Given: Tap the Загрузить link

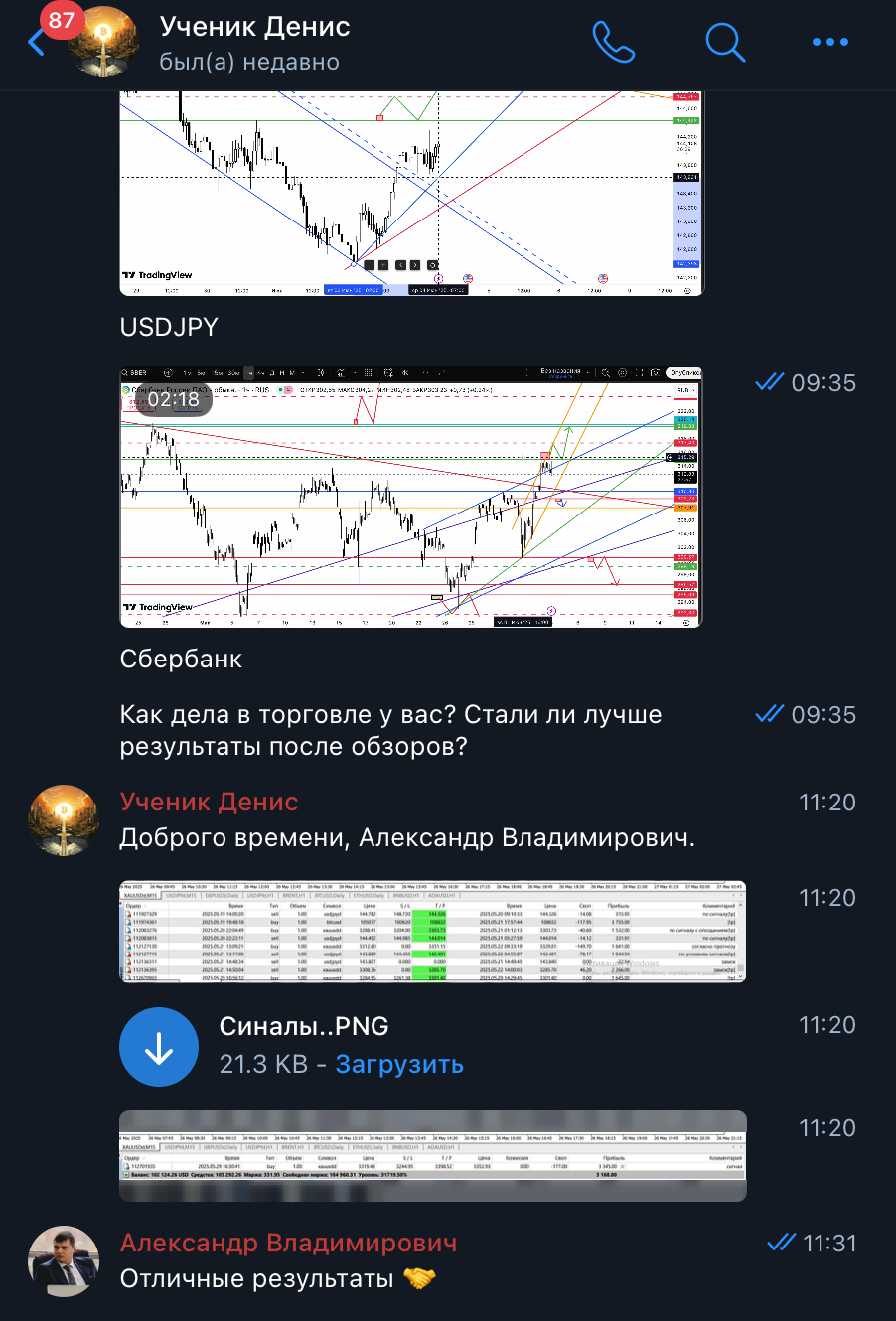Looking at the screenshot, I should (399, 1064).
